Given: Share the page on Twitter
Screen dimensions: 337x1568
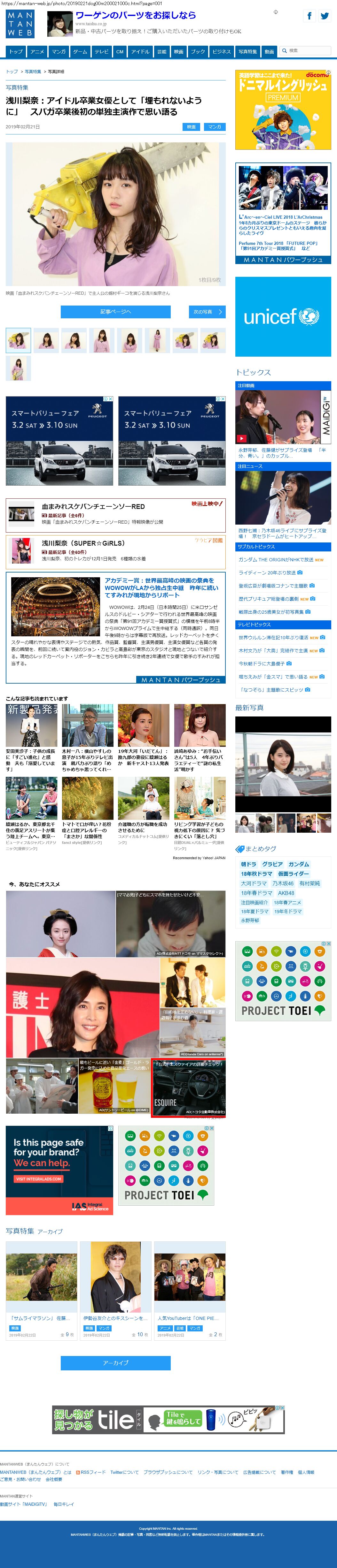Looking at the screenshot, I should 324,16.
